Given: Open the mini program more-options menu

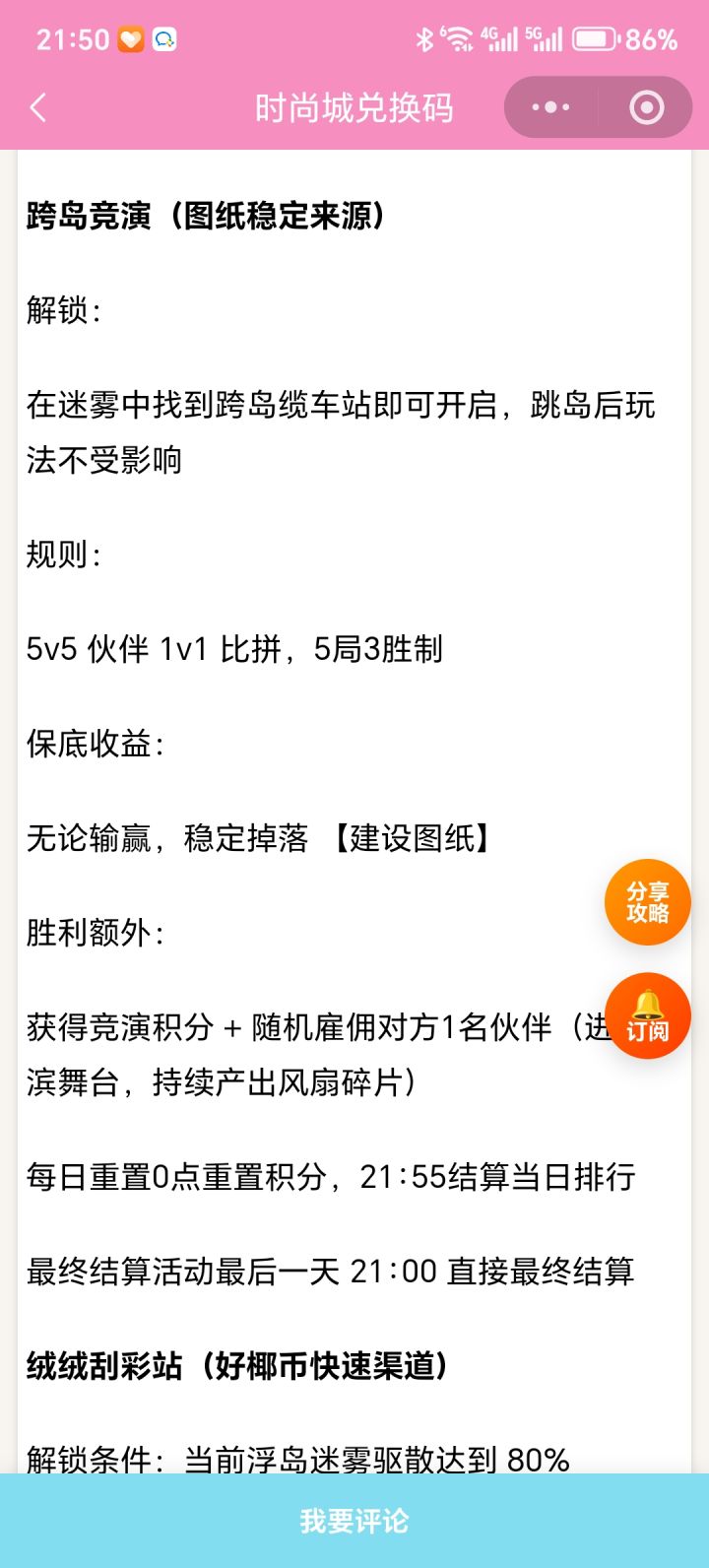Looking at the screenshot, I should [550, 107].
